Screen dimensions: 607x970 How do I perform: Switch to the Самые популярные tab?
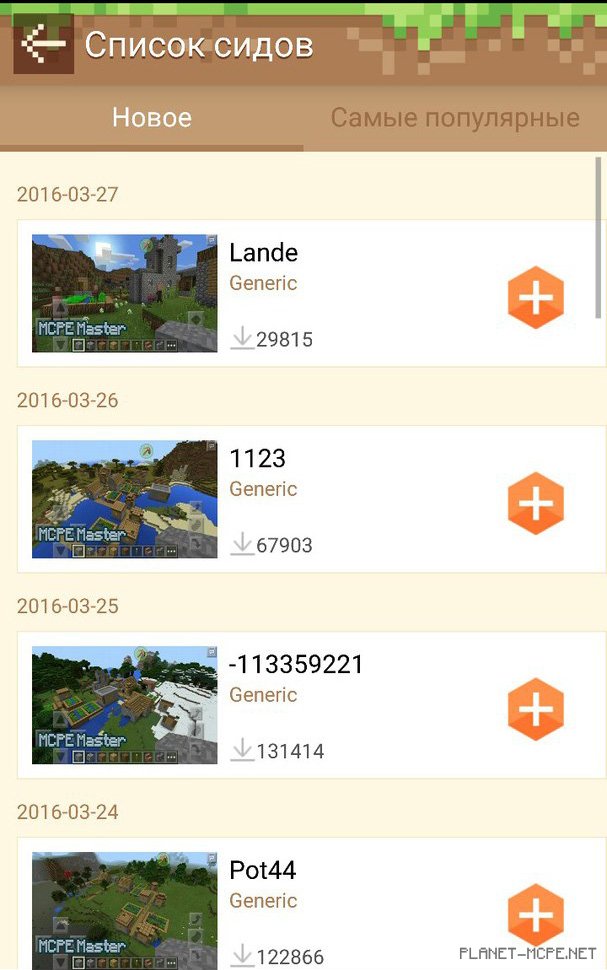455,118
